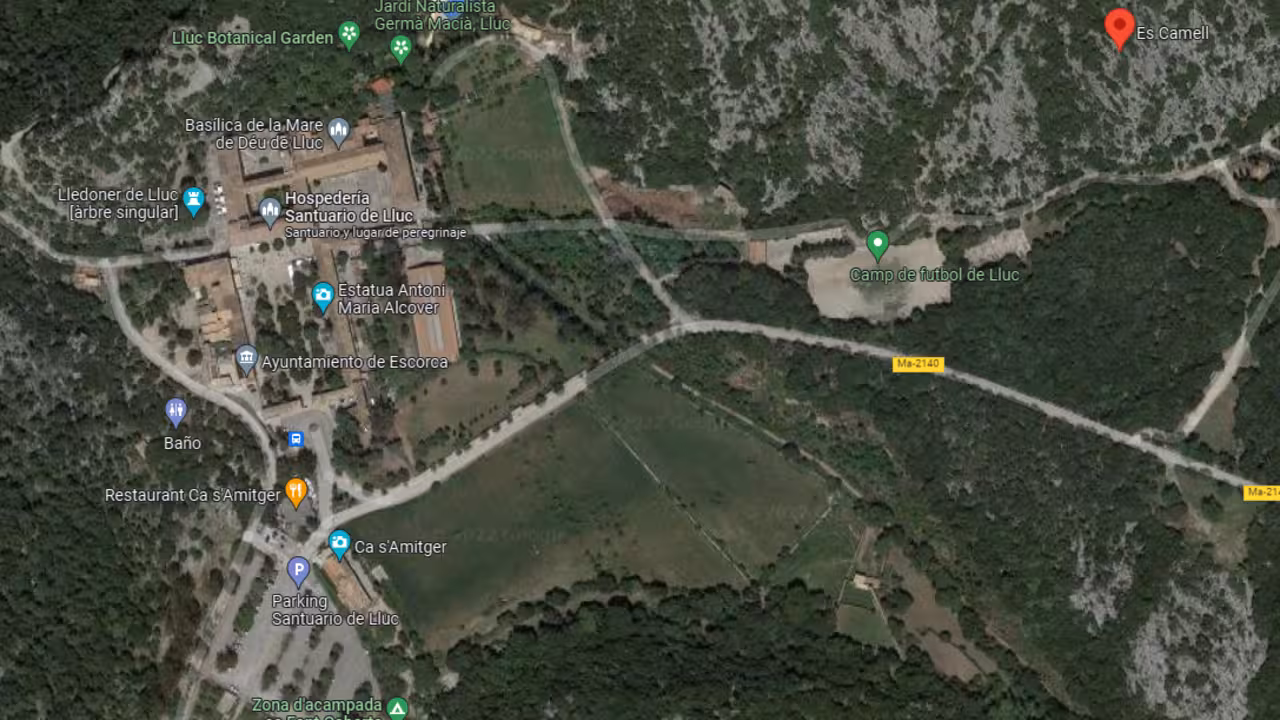The width and height of the screenshot is (1280, 720).
Task: Select the Ca s'Amitger camera marker
Action: pos(339,543)
